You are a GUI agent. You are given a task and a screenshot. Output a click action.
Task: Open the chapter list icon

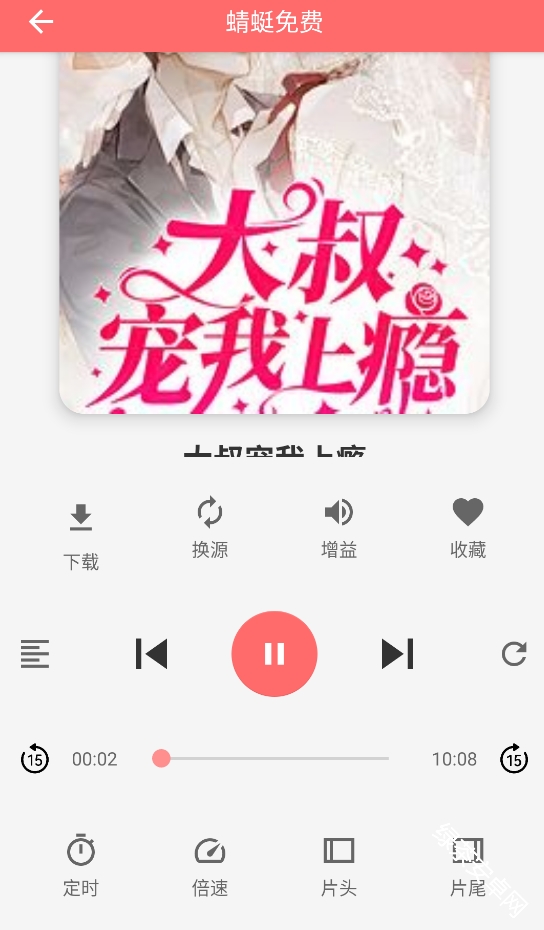click(35, 654)
